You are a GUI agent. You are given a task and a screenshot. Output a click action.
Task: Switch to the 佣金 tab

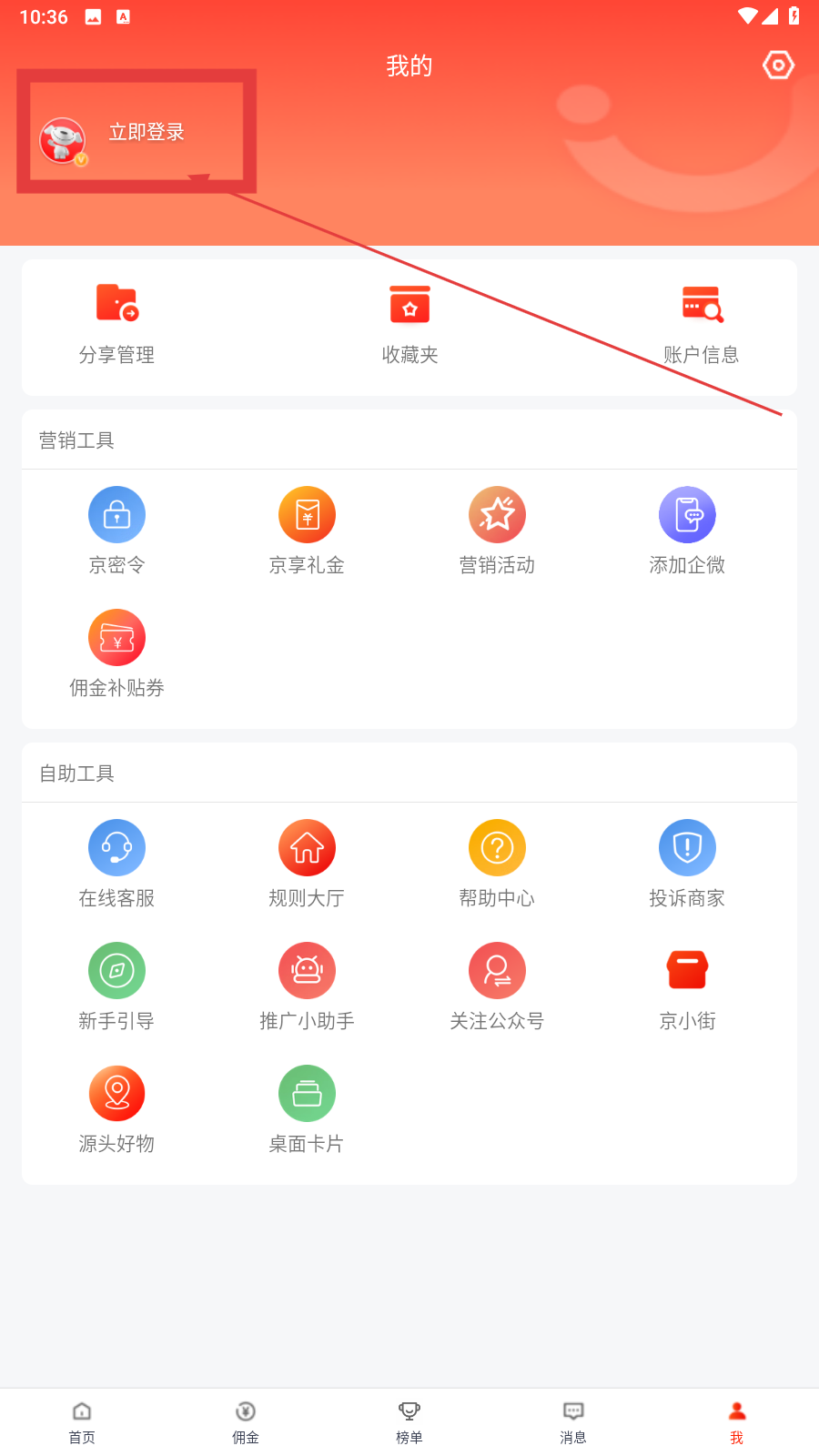click(246, 1422)
